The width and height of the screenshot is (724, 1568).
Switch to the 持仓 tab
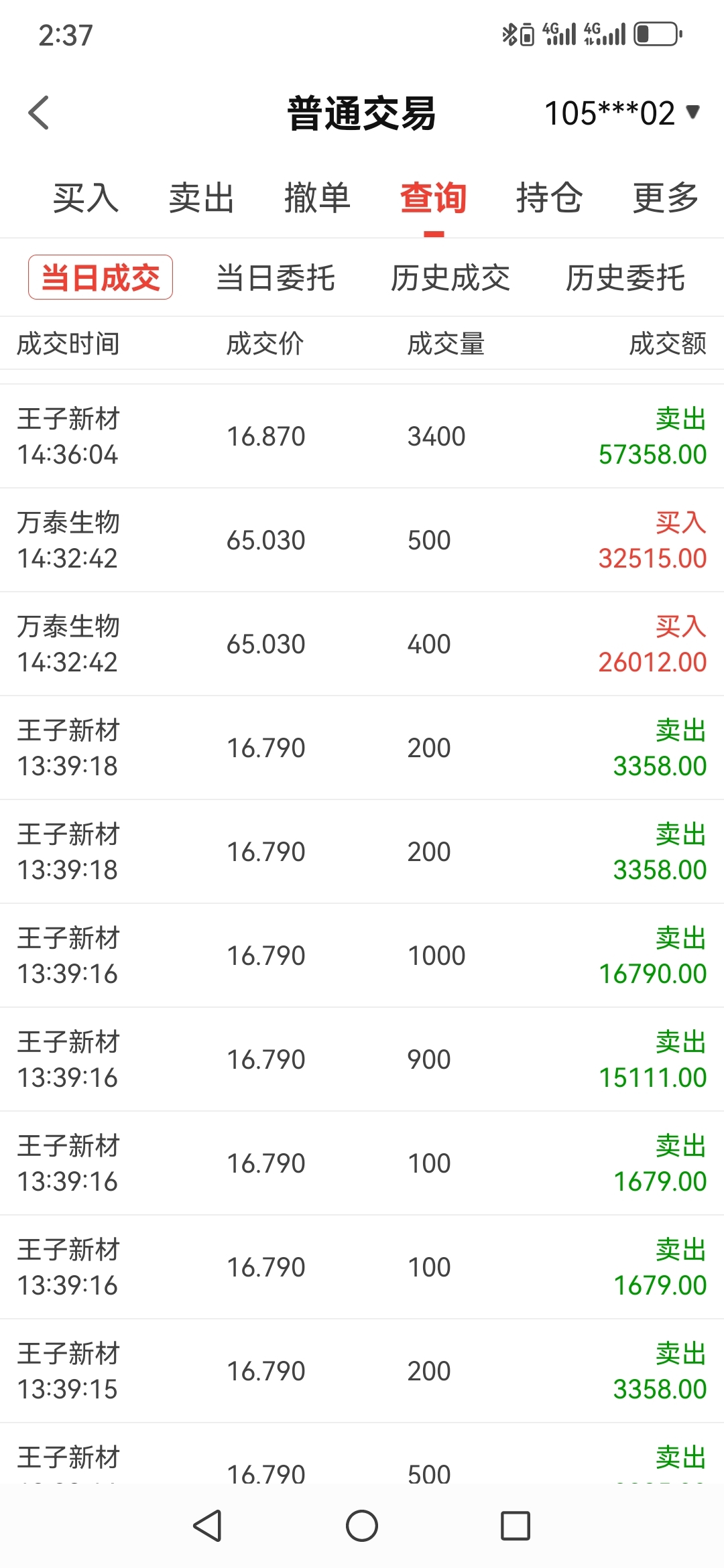click(x=550, y=198)
